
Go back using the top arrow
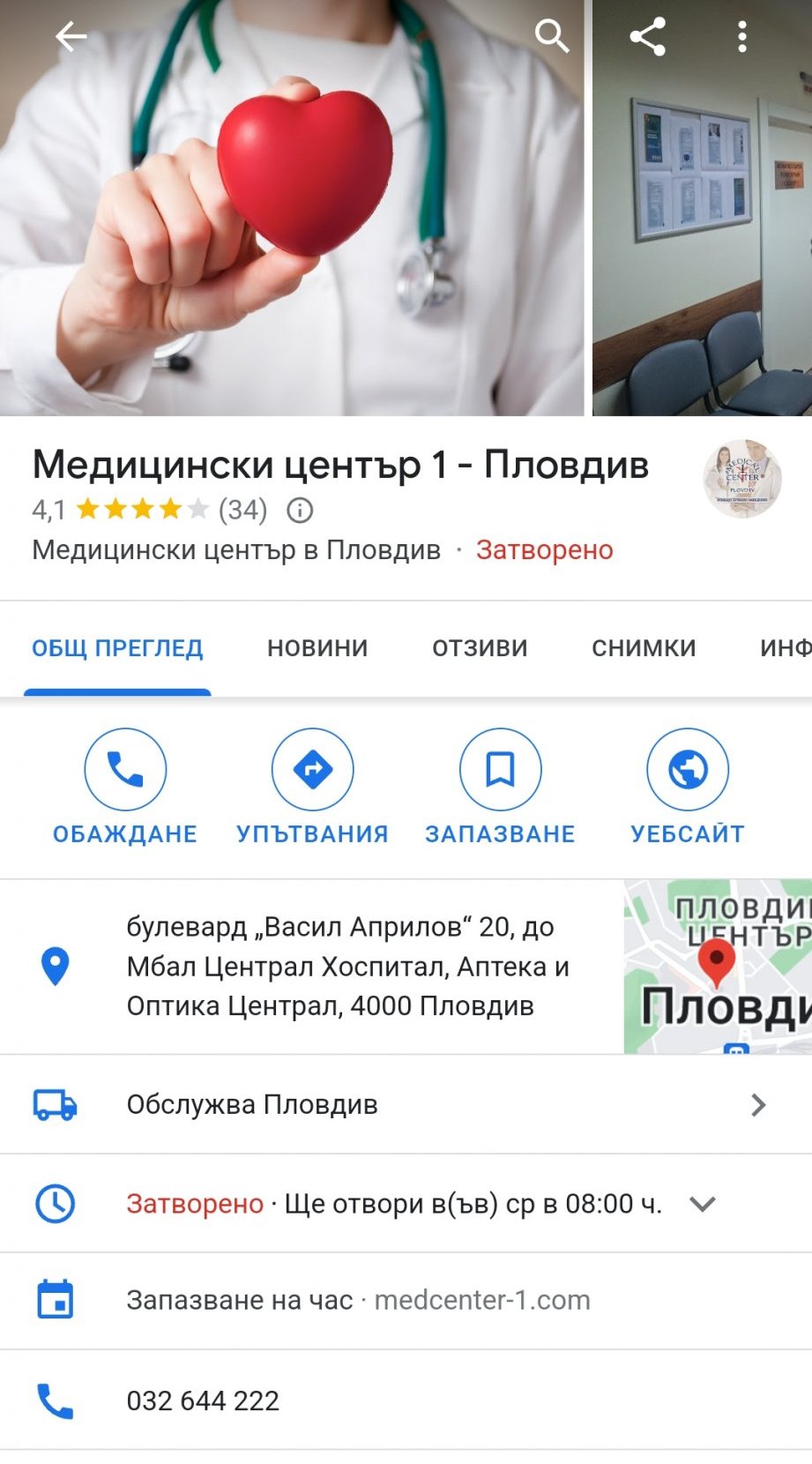coord(71,37)
